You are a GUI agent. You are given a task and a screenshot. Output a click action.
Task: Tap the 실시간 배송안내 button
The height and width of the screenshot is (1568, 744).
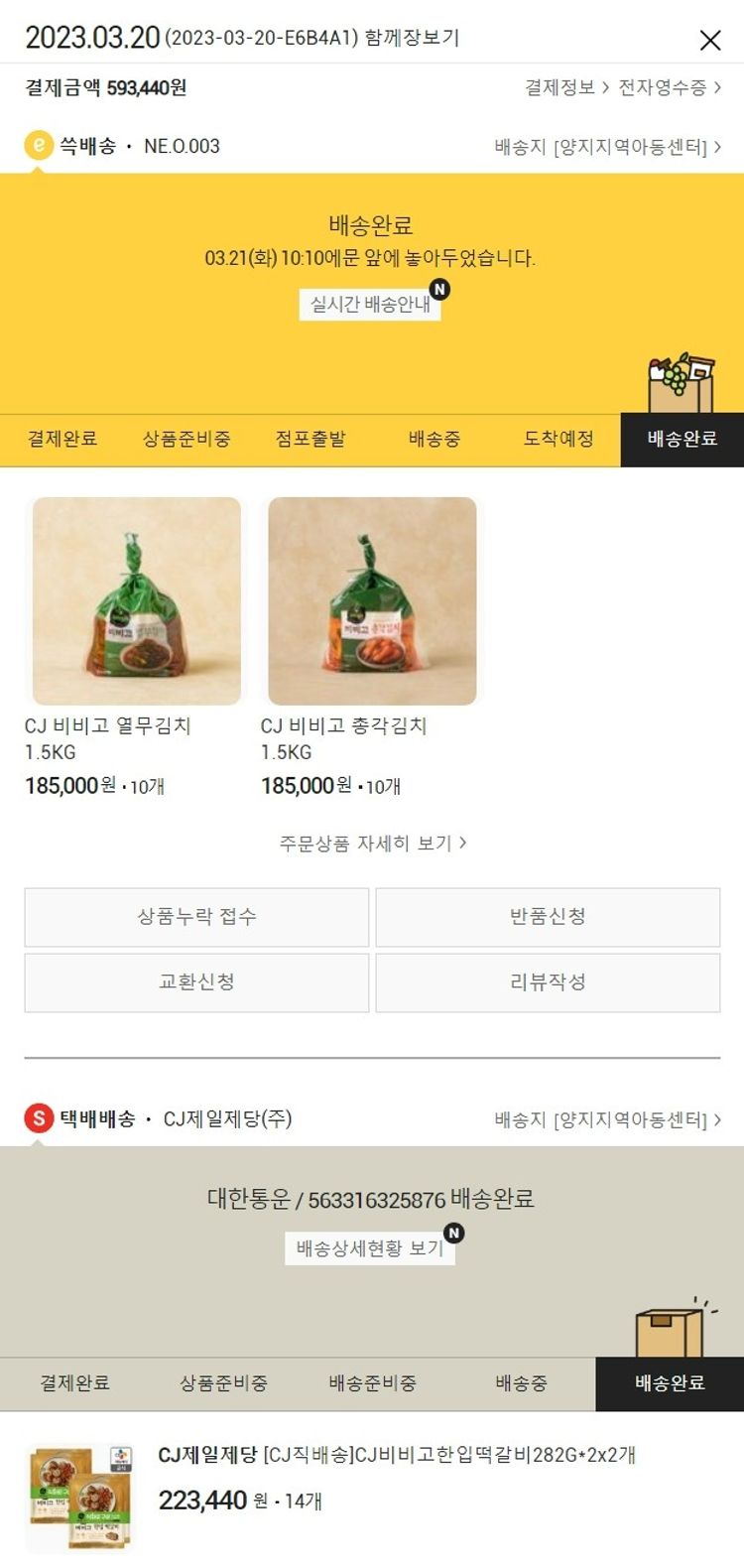(370, 304)
